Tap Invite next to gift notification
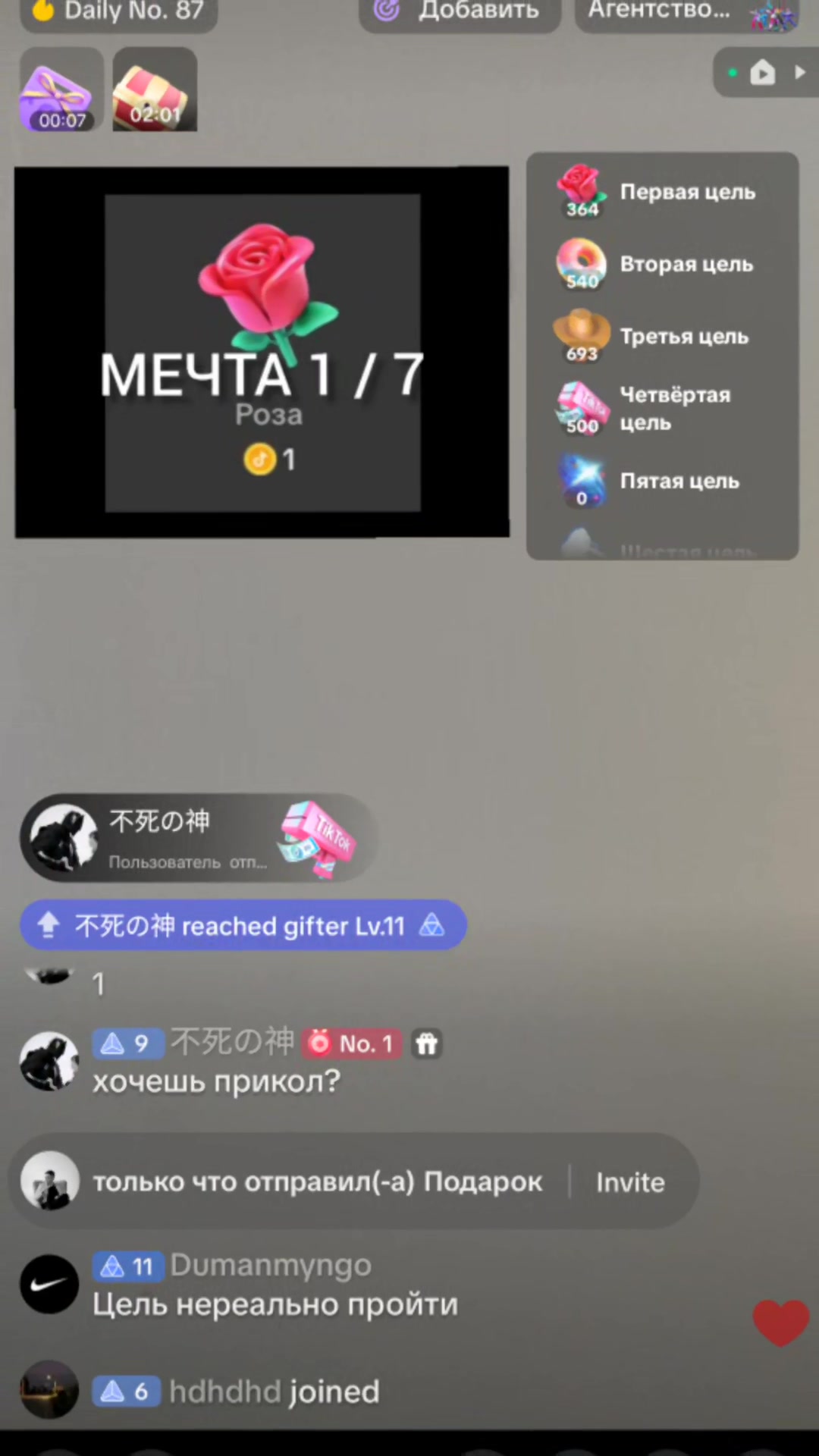 point(630,1182)
